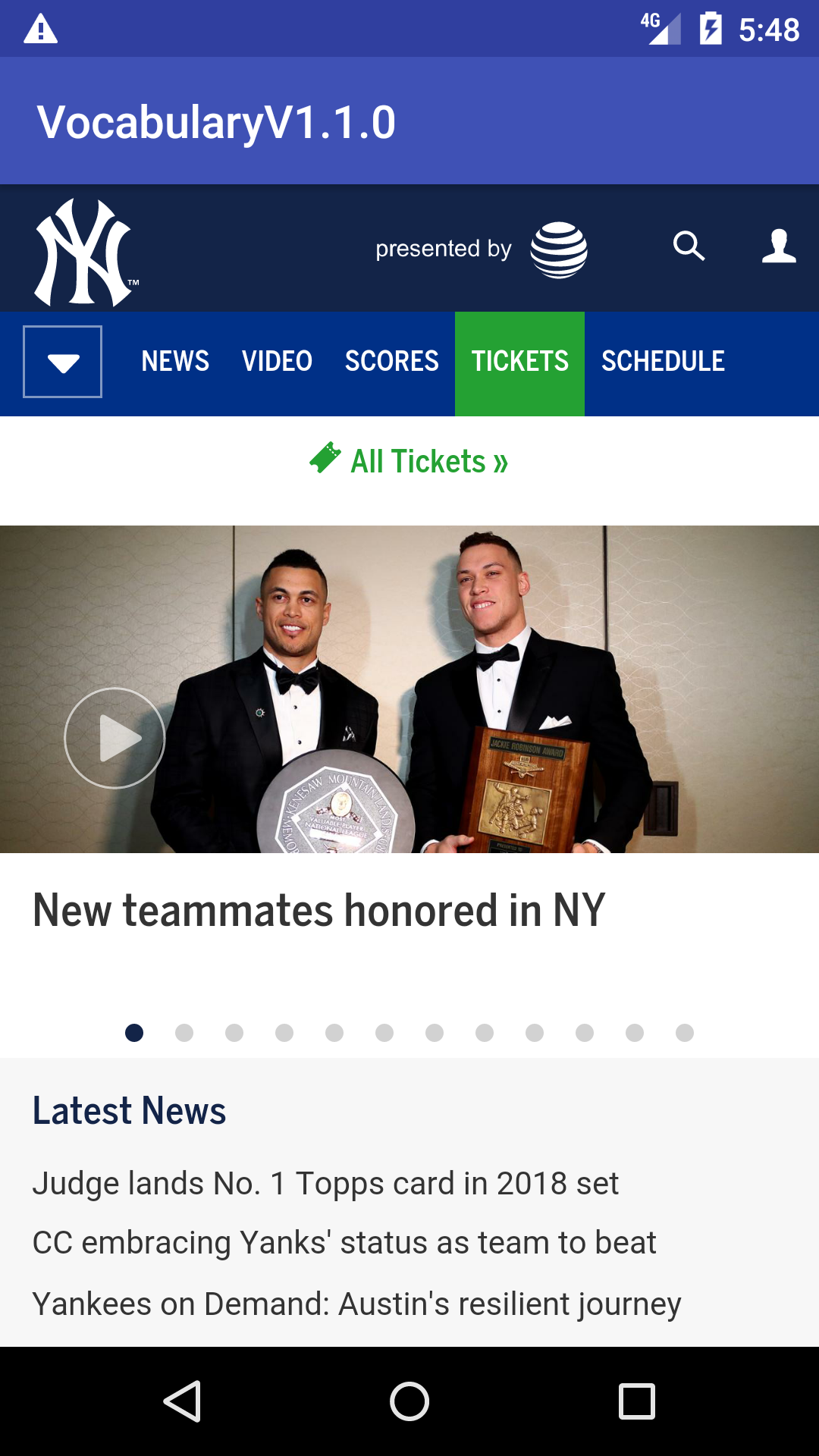Open Yankees on Demand Austin's journey article
Screen dimensions: 819x1456
357,1304
